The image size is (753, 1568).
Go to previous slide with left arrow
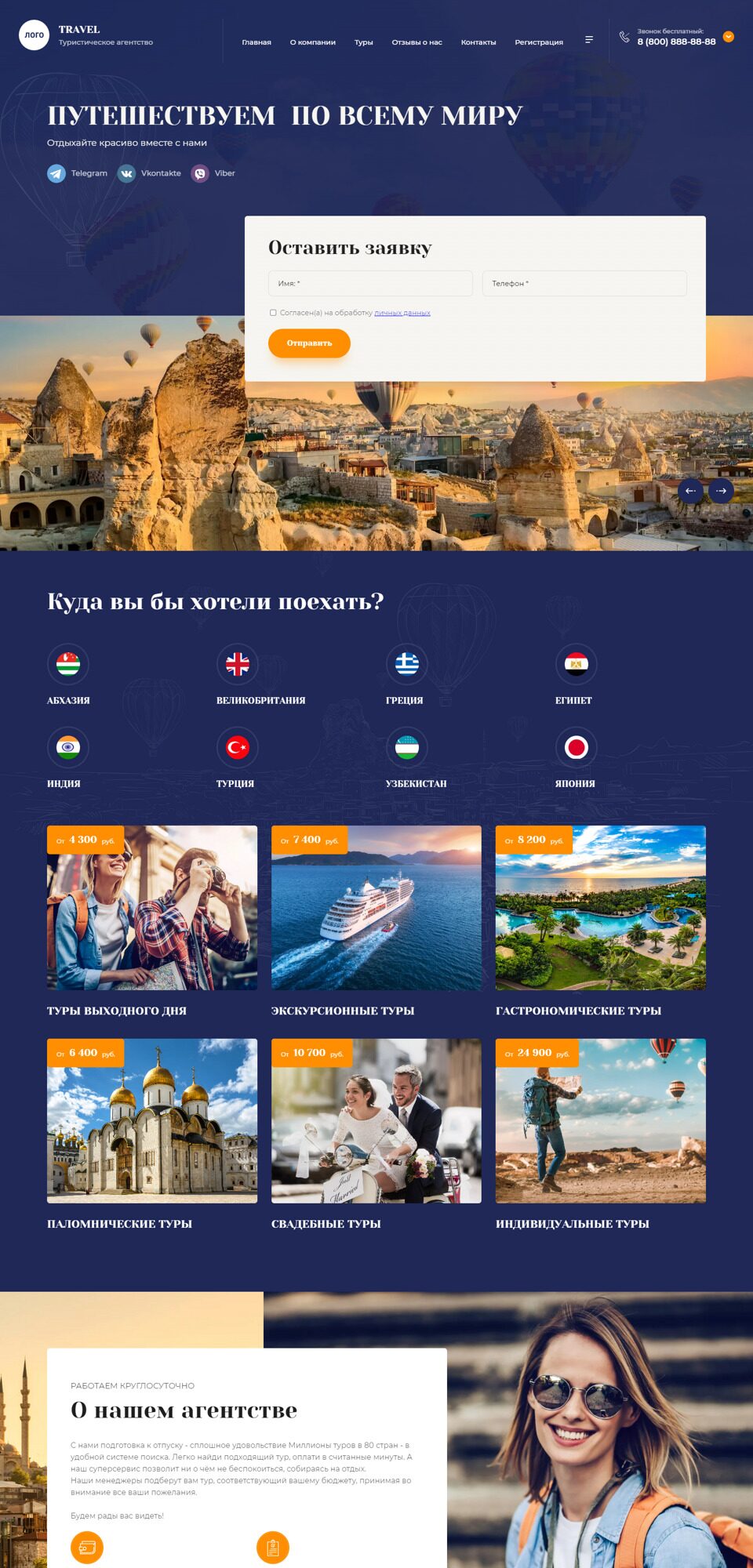point(690,491)
